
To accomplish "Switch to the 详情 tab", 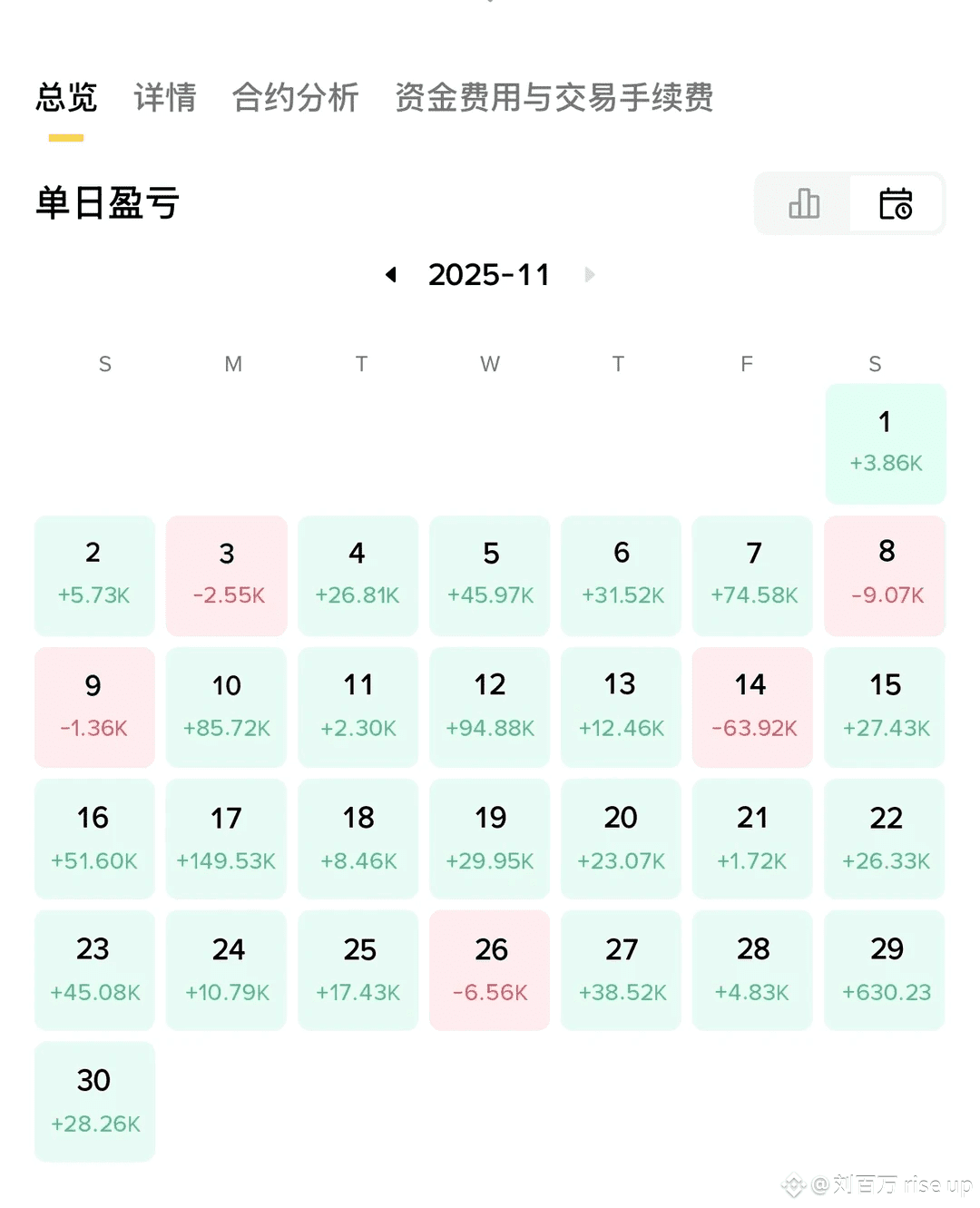I will [x=164, y=97].
